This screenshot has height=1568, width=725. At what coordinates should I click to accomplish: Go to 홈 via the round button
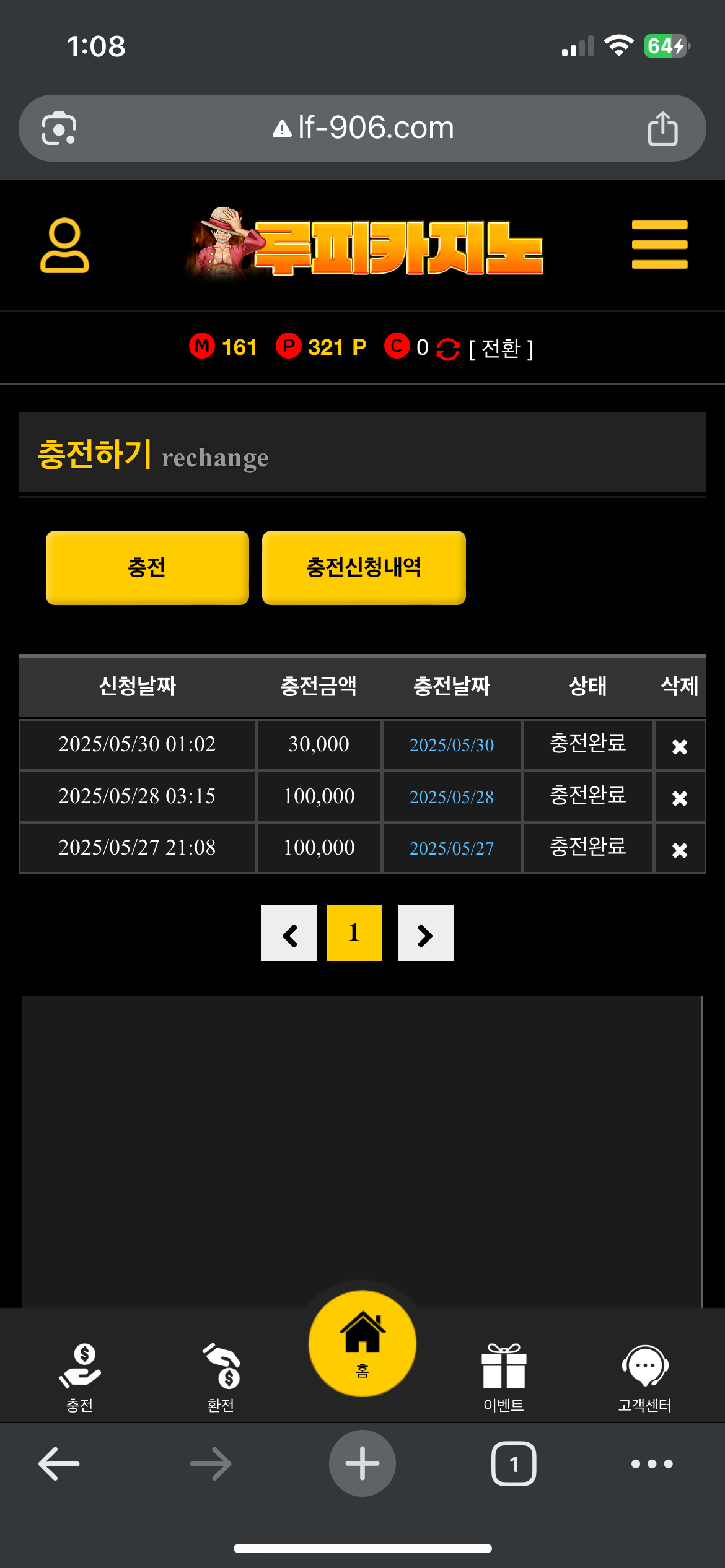(362, 1343)
